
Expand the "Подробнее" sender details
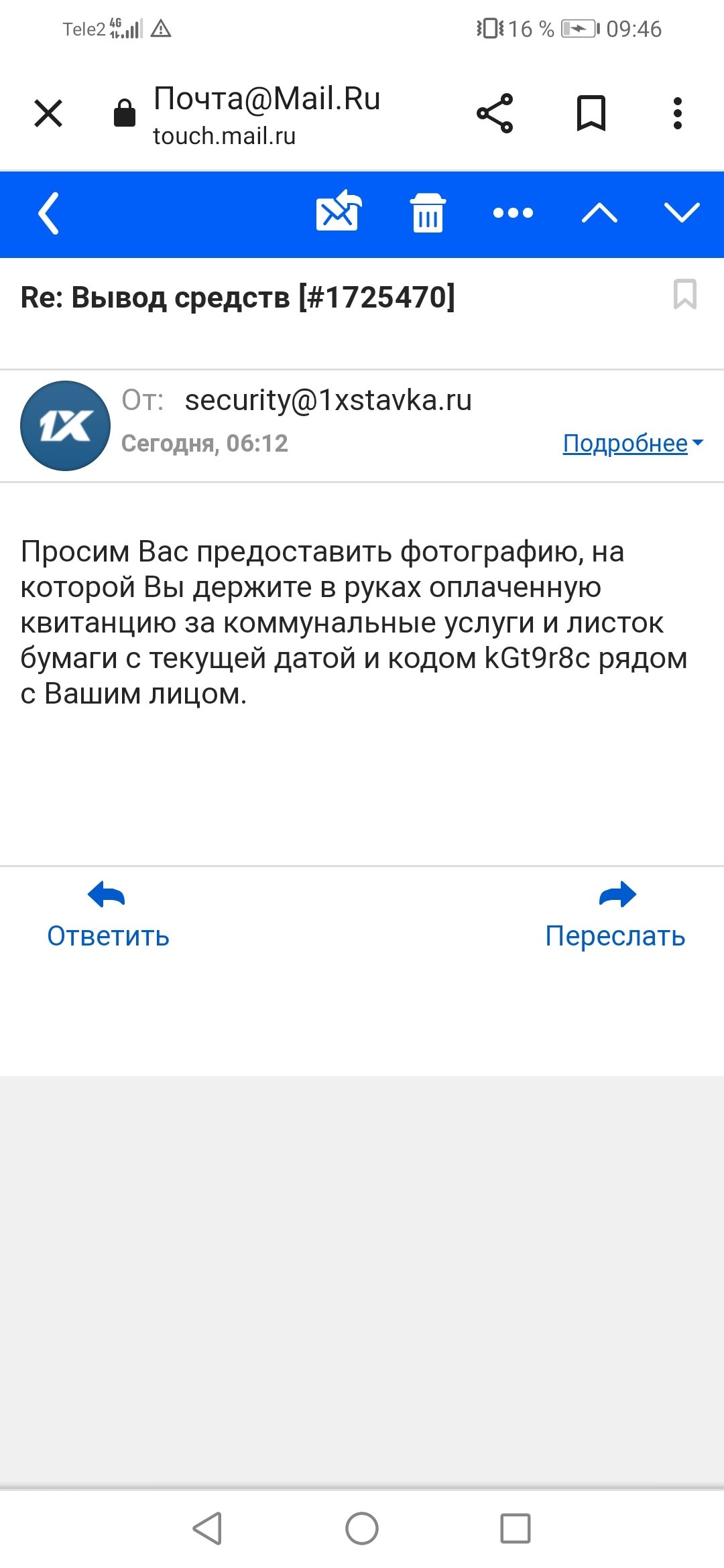point(632,444)
